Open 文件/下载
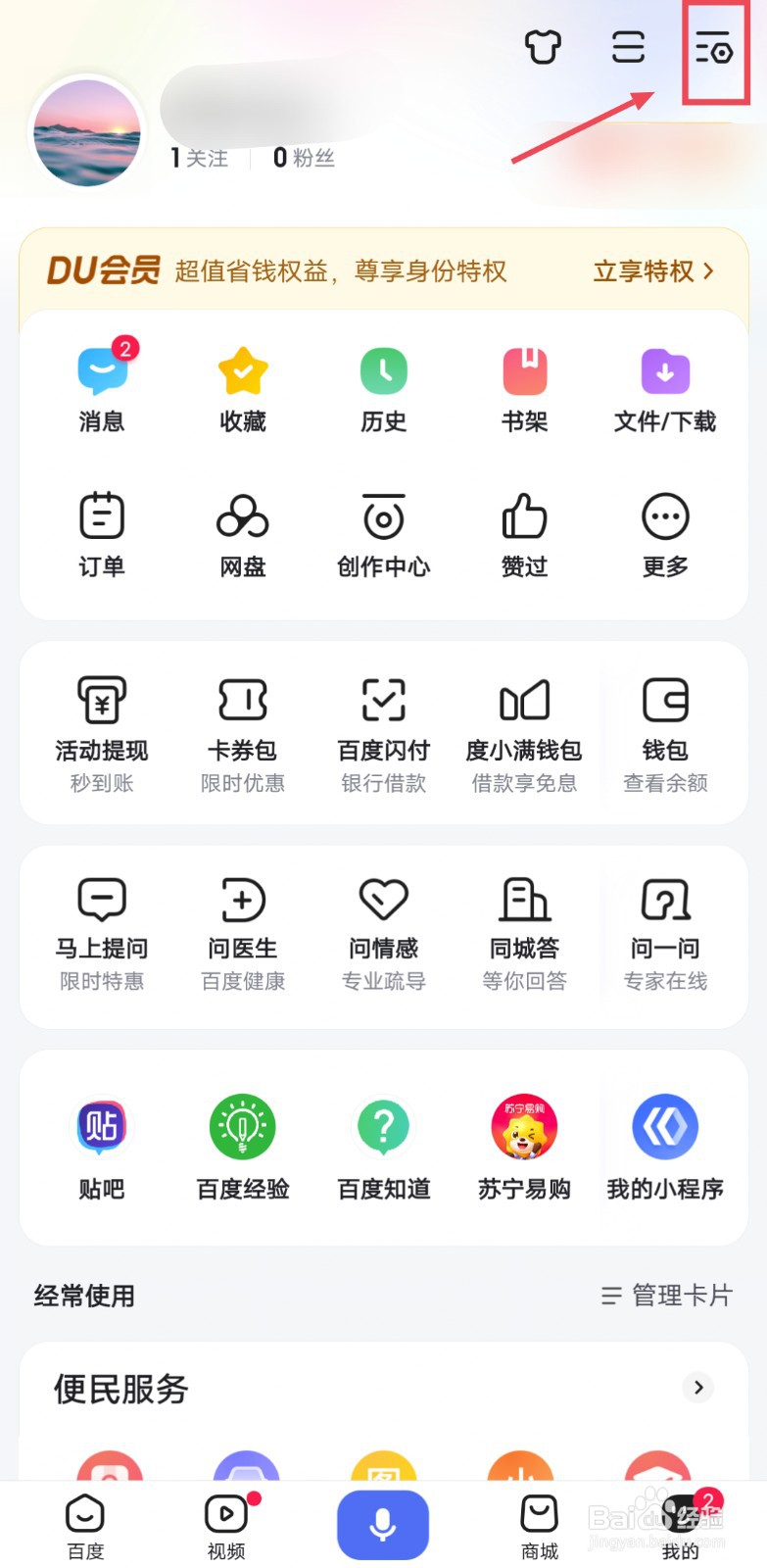This screenshot has width=767, height=1568. coord(665,388)
